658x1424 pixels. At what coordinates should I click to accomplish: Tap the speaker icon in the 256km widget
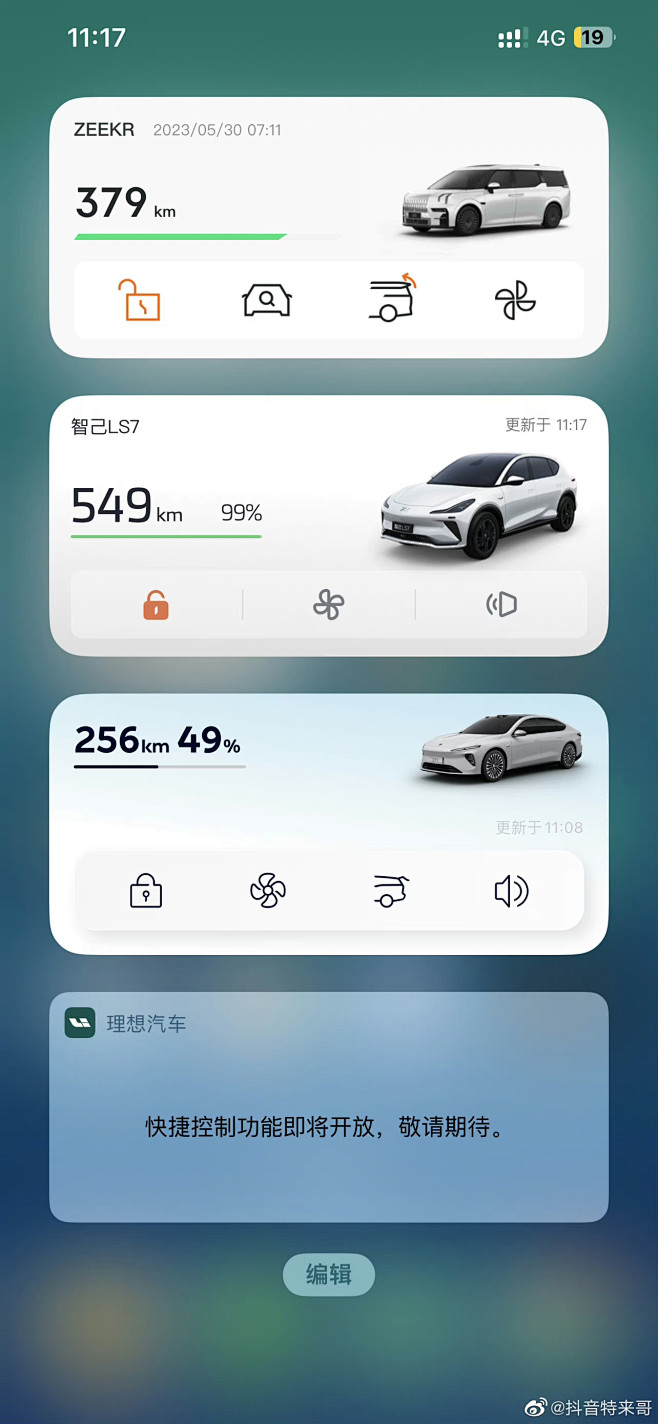pos(511,890)
